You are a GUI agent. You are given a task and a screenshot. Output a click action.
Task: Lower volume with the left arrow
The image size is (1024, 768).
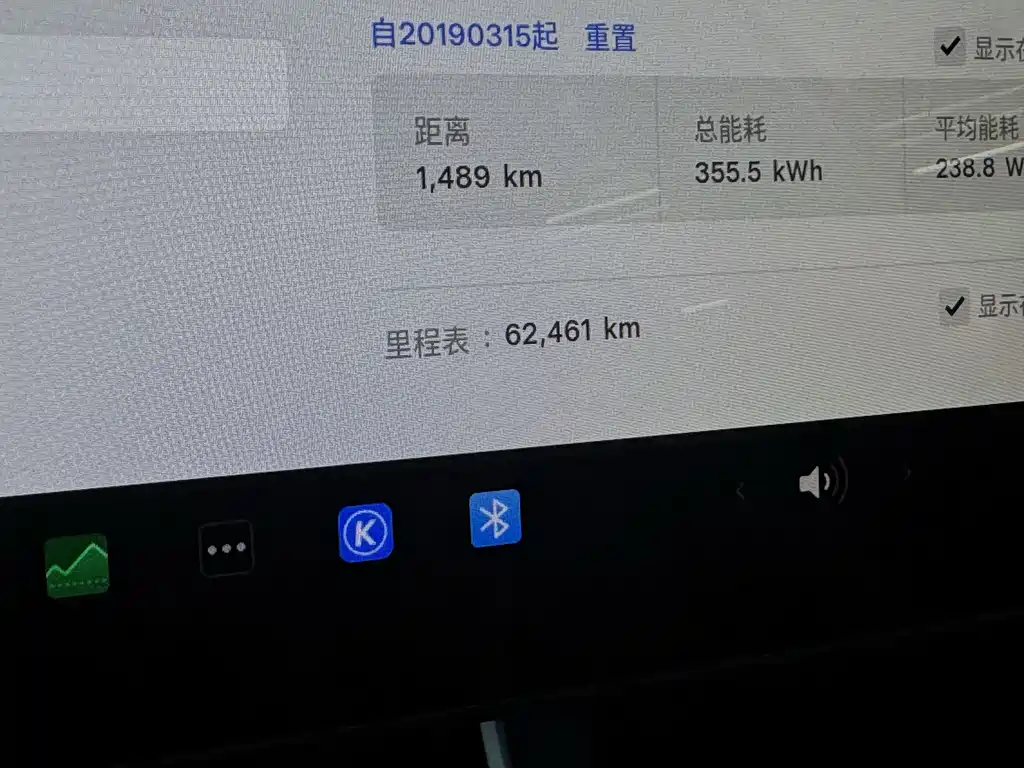[740, 490]
